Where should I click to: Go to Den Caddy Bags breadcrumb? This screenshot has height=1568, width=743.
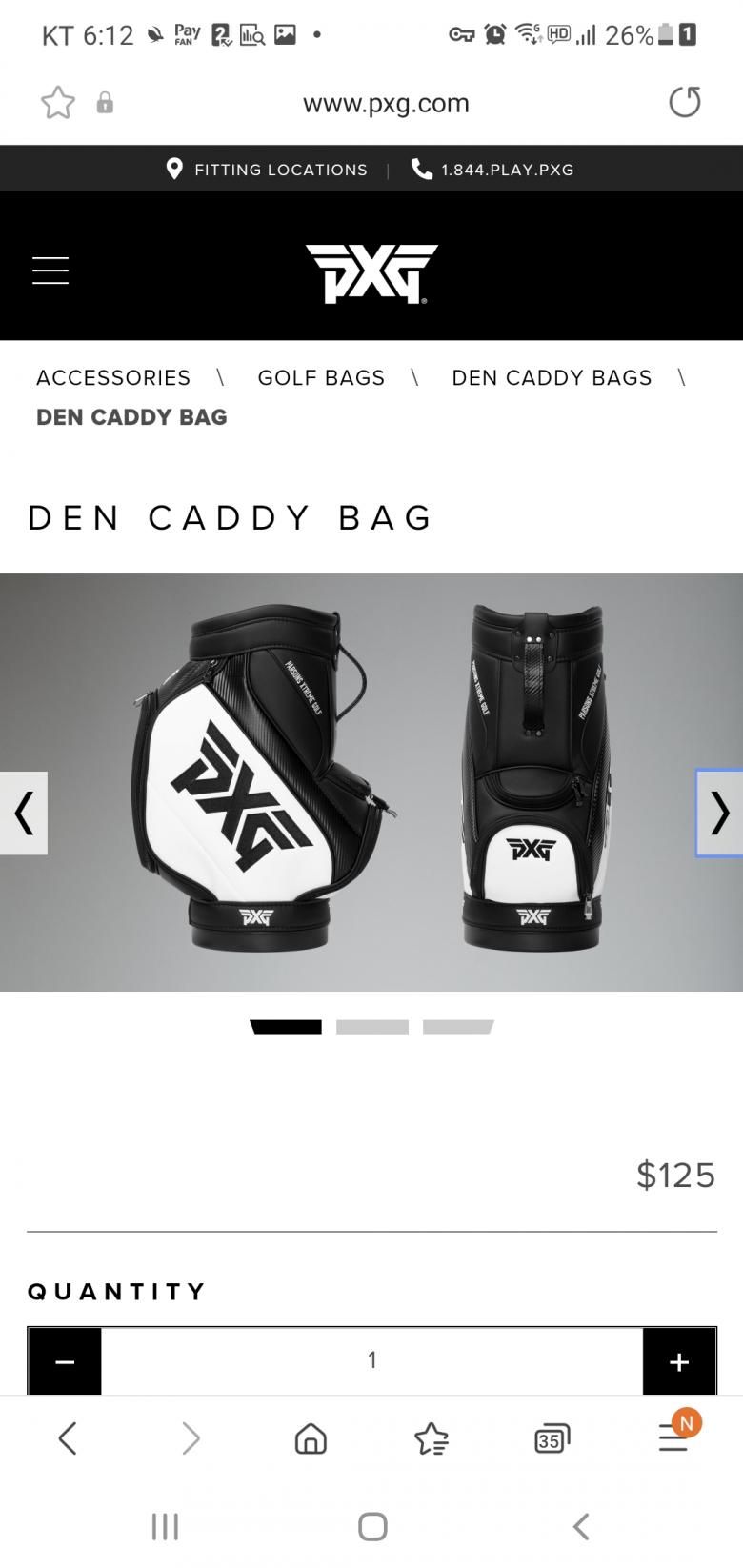pos(552,378)
